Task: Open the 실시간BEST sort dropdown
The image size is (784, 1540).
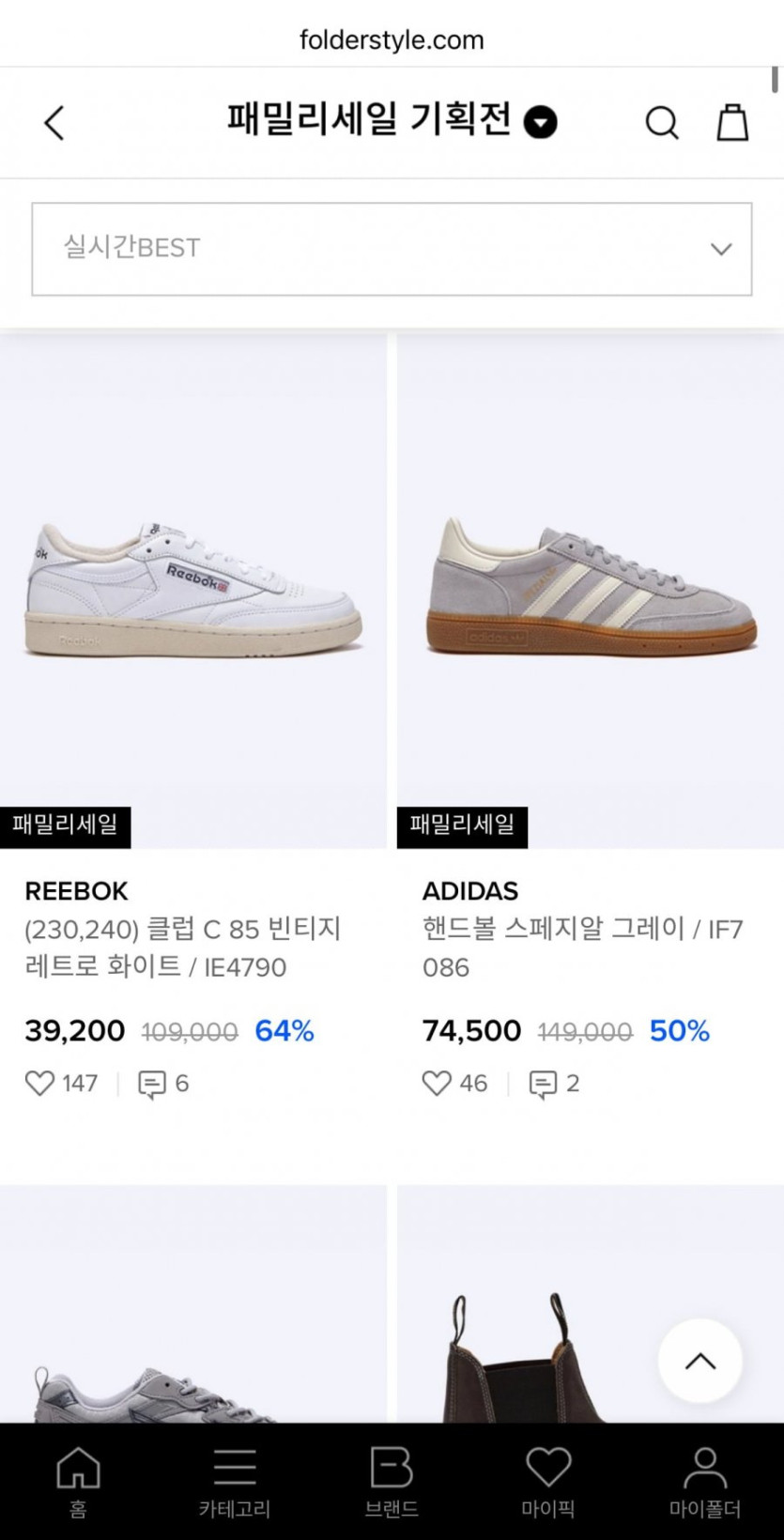Action: [392, 249]
